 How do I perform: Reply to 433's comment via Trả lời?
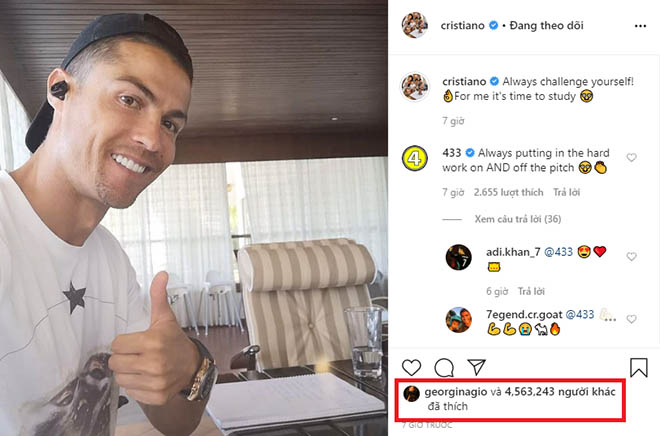(567, 191)
